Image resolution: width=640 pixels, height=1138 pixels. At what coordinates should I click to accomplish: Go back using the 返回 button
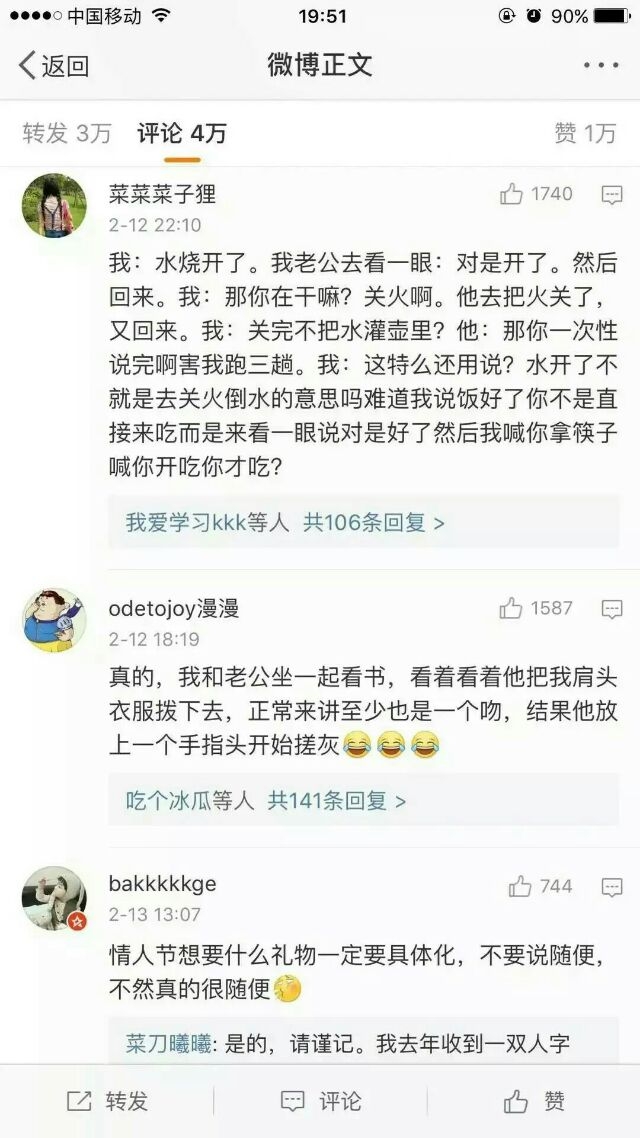pyautogui.click(x=54, y=65)
